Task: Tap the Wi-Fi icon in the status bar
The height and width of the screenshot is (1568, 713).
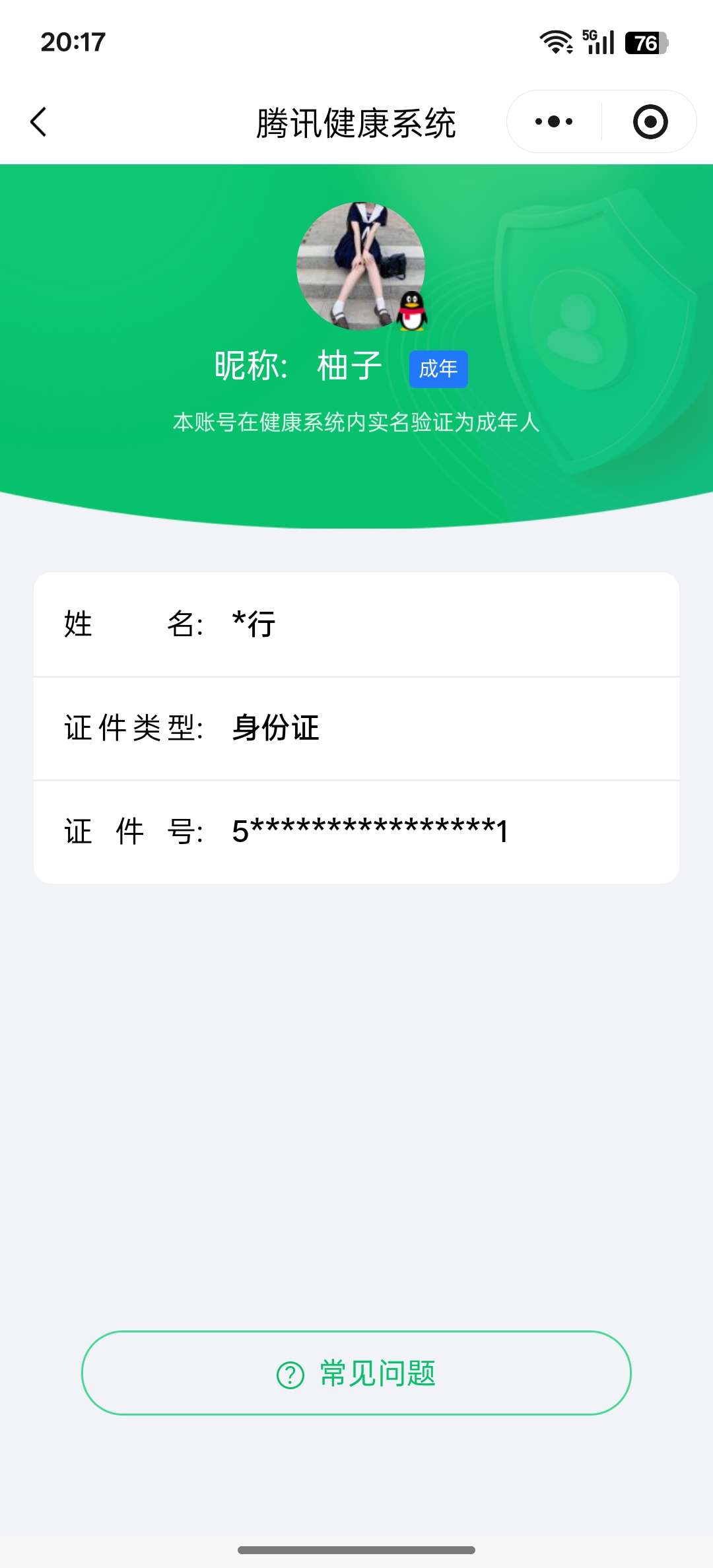Action: (x=557, y=41)
